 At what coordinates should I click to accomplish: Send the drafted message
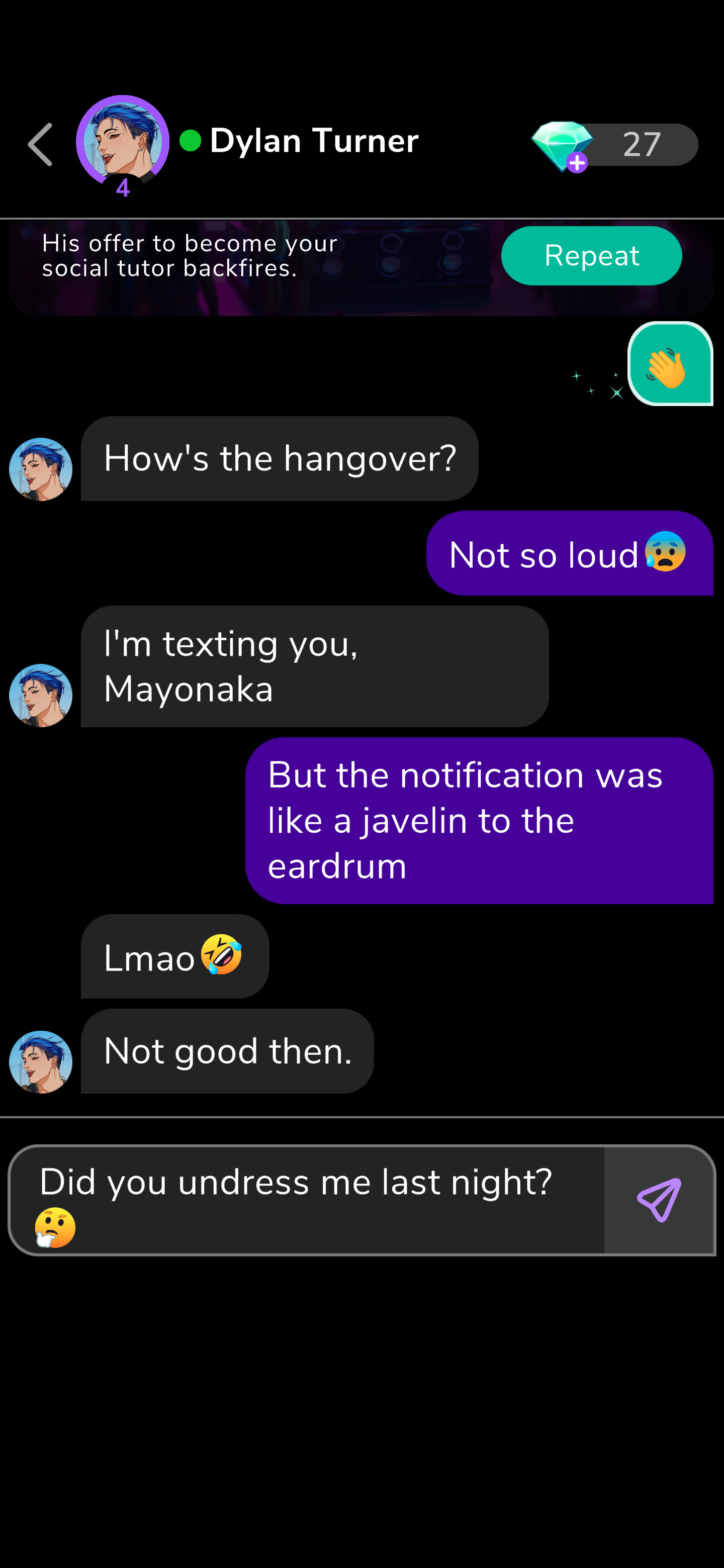[659, 1200]
